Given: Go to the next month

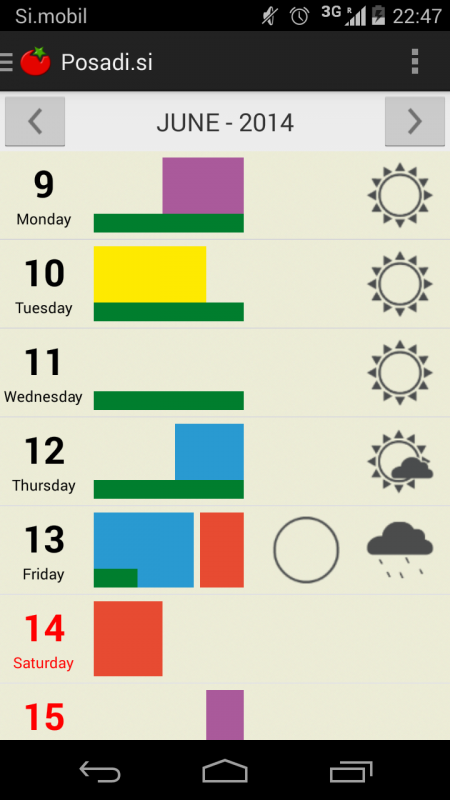Looking at the screenshot, I should (415, 121).
